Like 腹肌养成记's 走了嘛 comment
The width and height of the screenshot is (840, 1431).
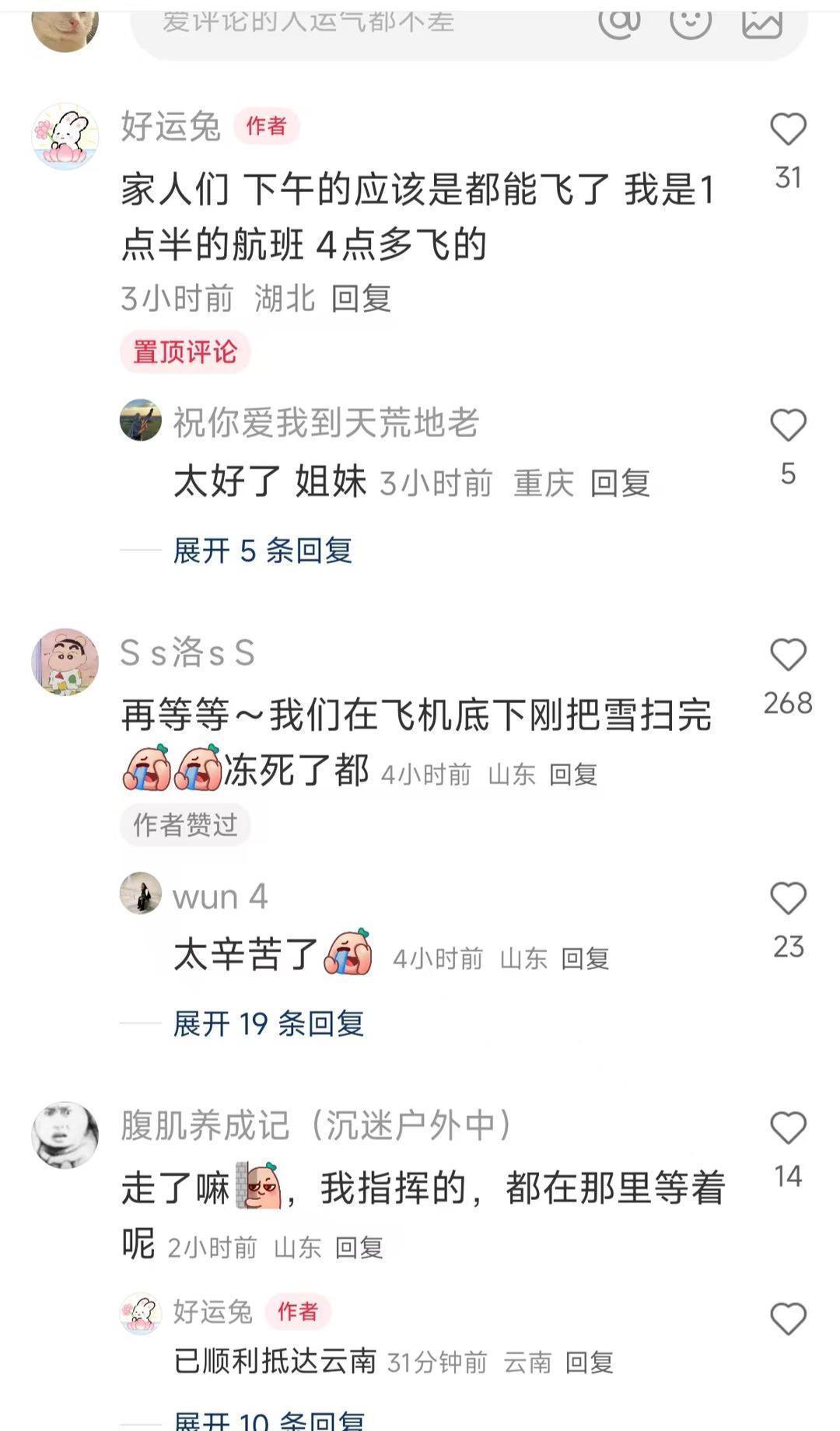(x=788, y=1128)
